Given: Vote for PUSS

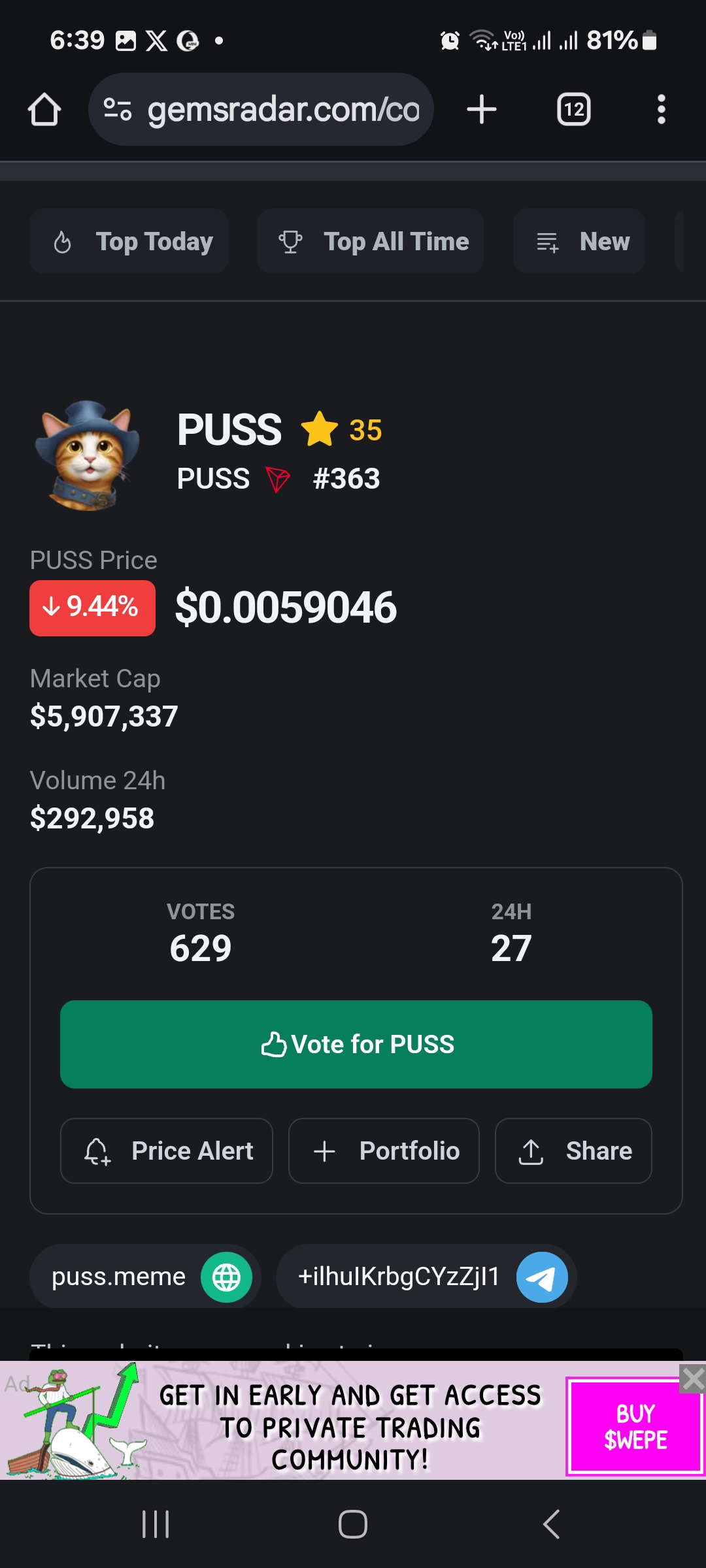Looking at the screenshot, I should pos(356,1044).
